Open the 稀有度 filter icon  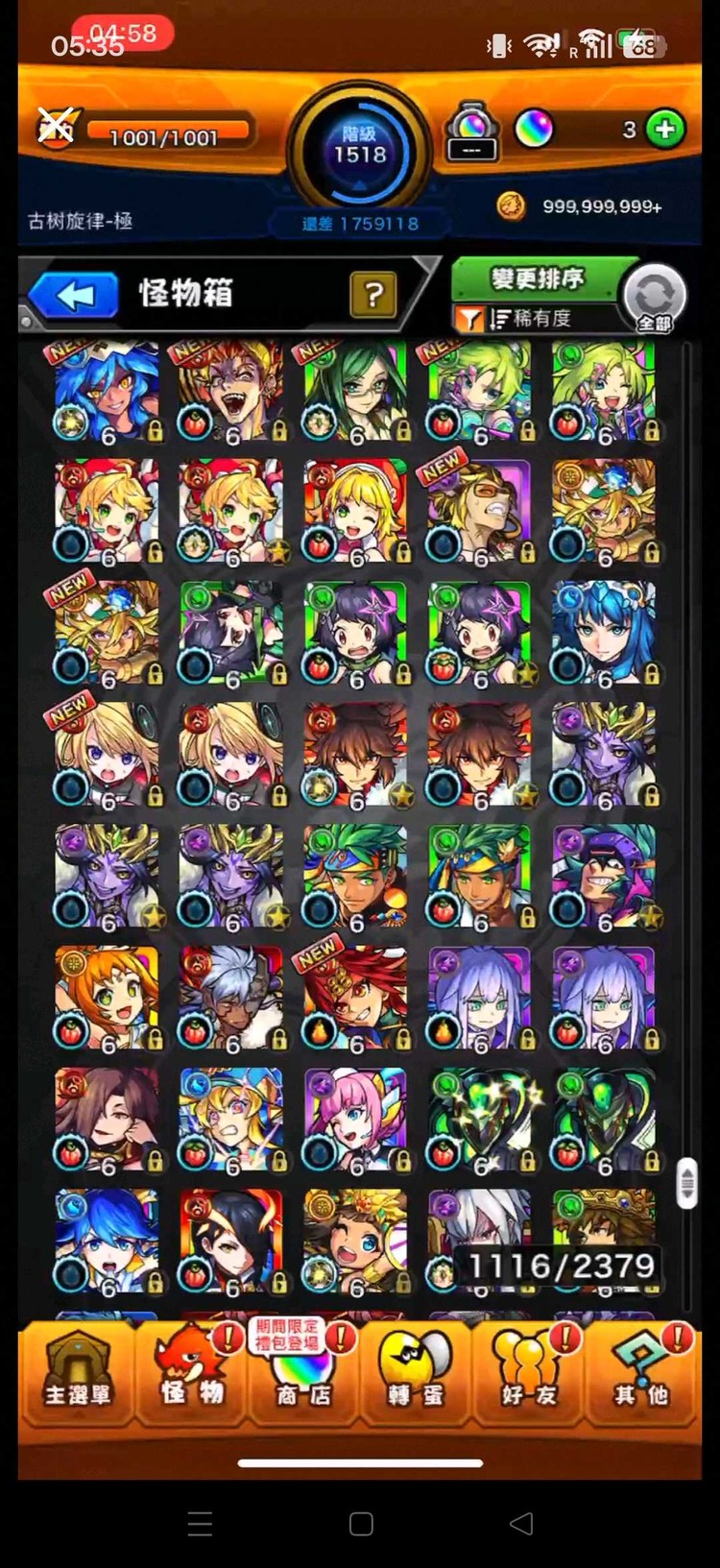(x=468, y=318)
